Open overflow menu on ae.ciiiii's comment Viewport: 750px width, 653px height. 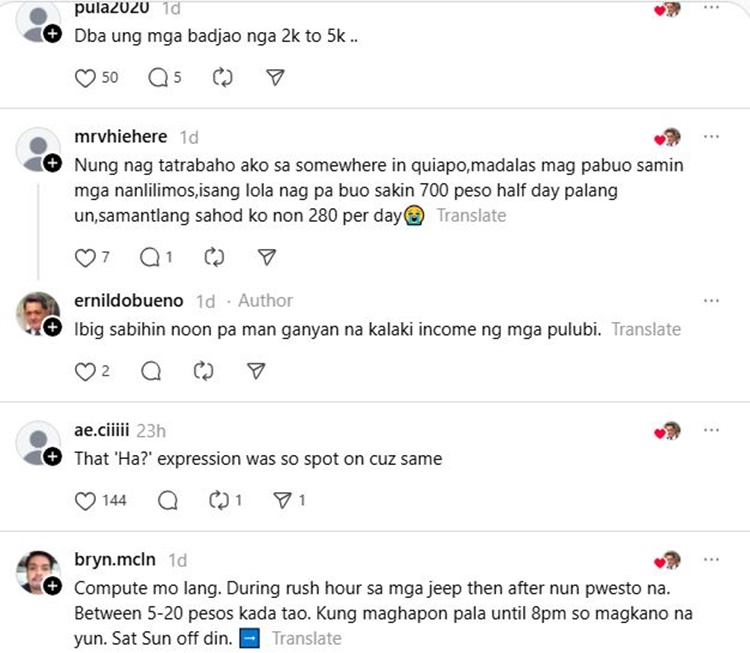point(711,430)
